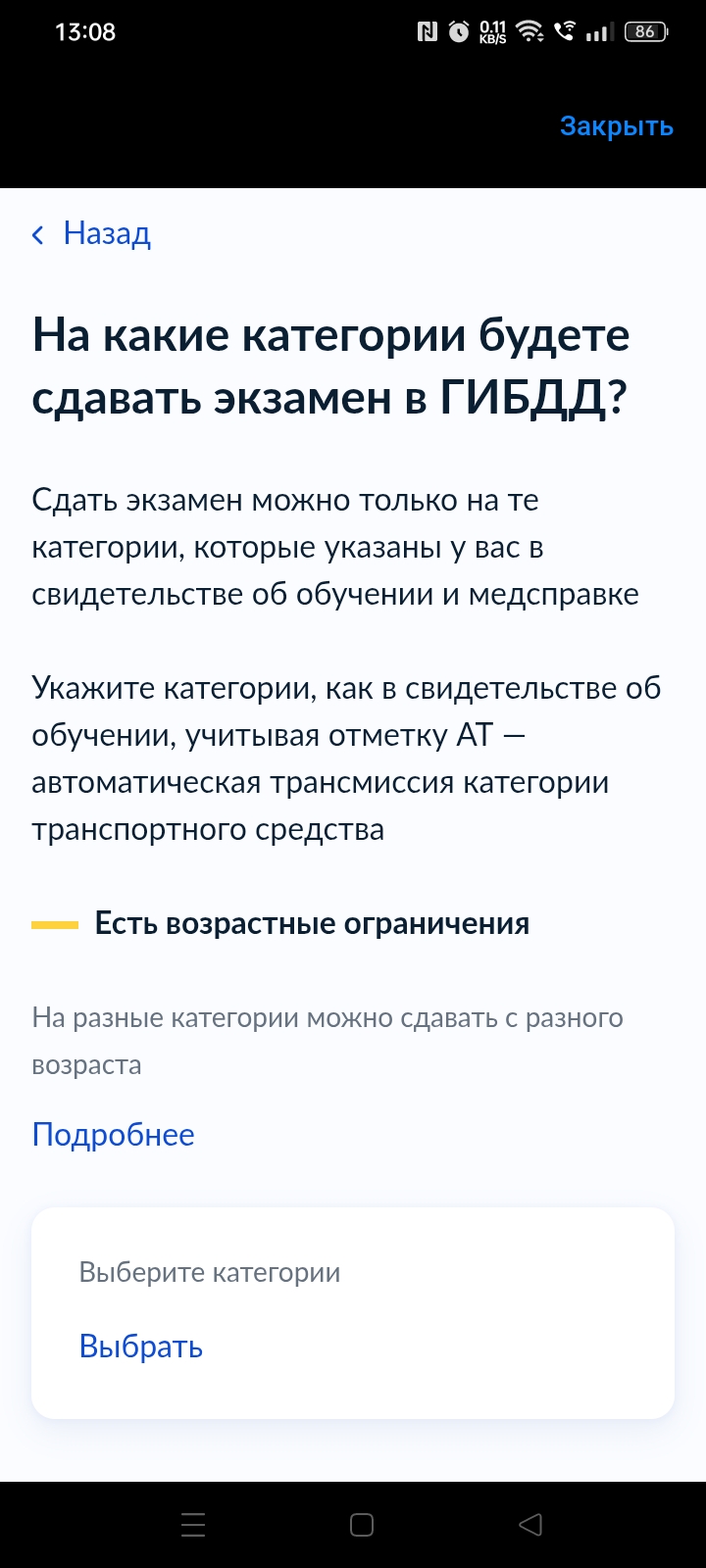Tap Закрыть to close the form
This screenshot has width=706, height=1568.
[x=616, y=126]
